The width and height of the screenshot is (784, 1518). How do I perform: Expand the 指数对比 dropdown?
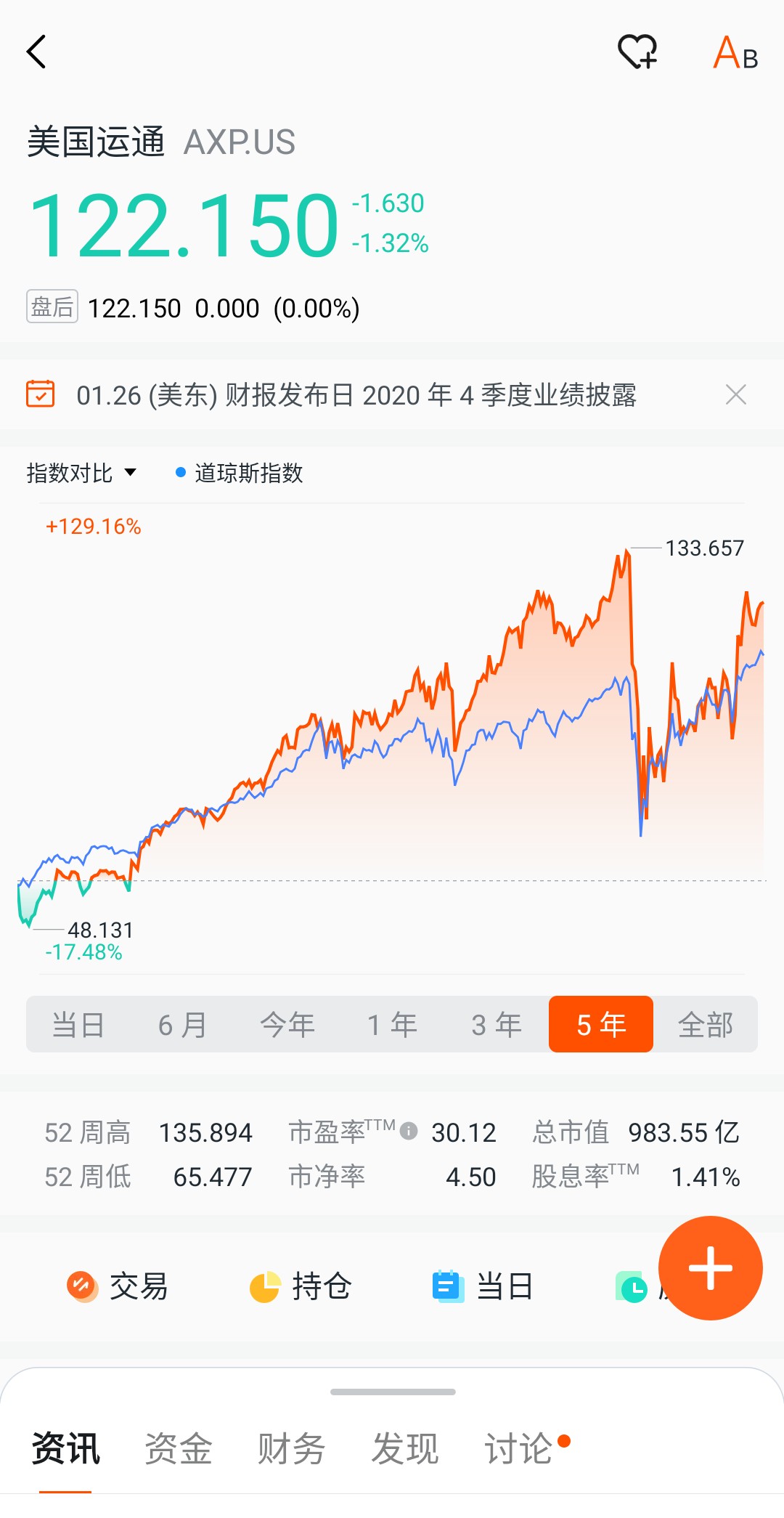tap(81, 473)
